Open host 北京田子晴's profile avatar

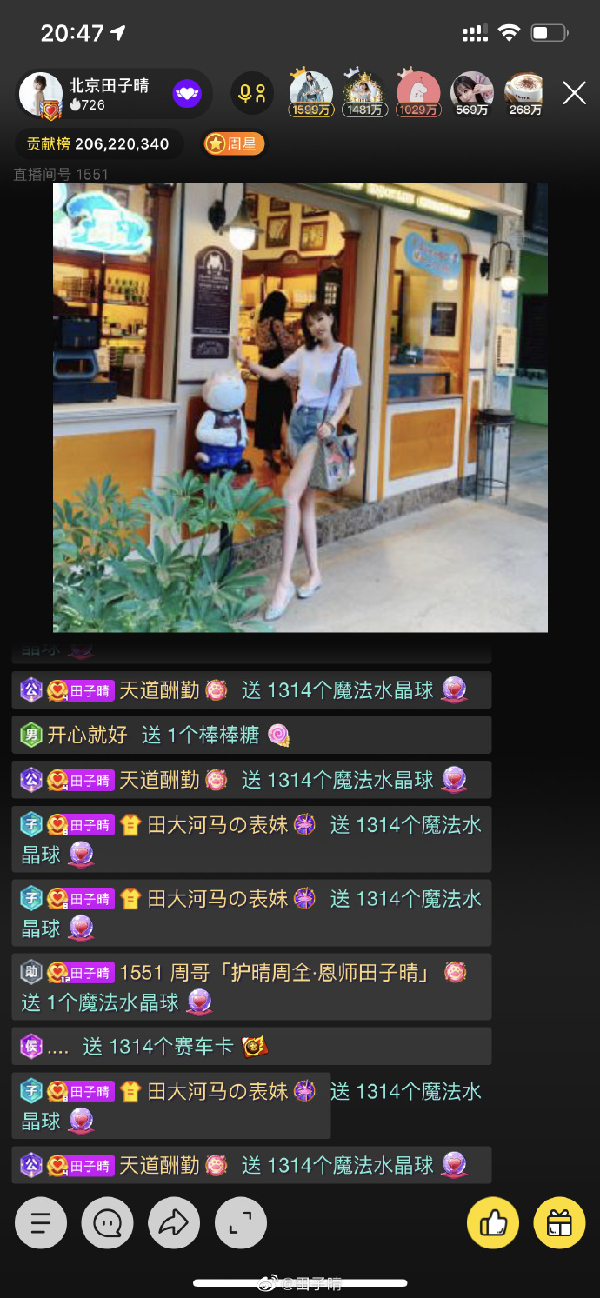click(42, 94)
